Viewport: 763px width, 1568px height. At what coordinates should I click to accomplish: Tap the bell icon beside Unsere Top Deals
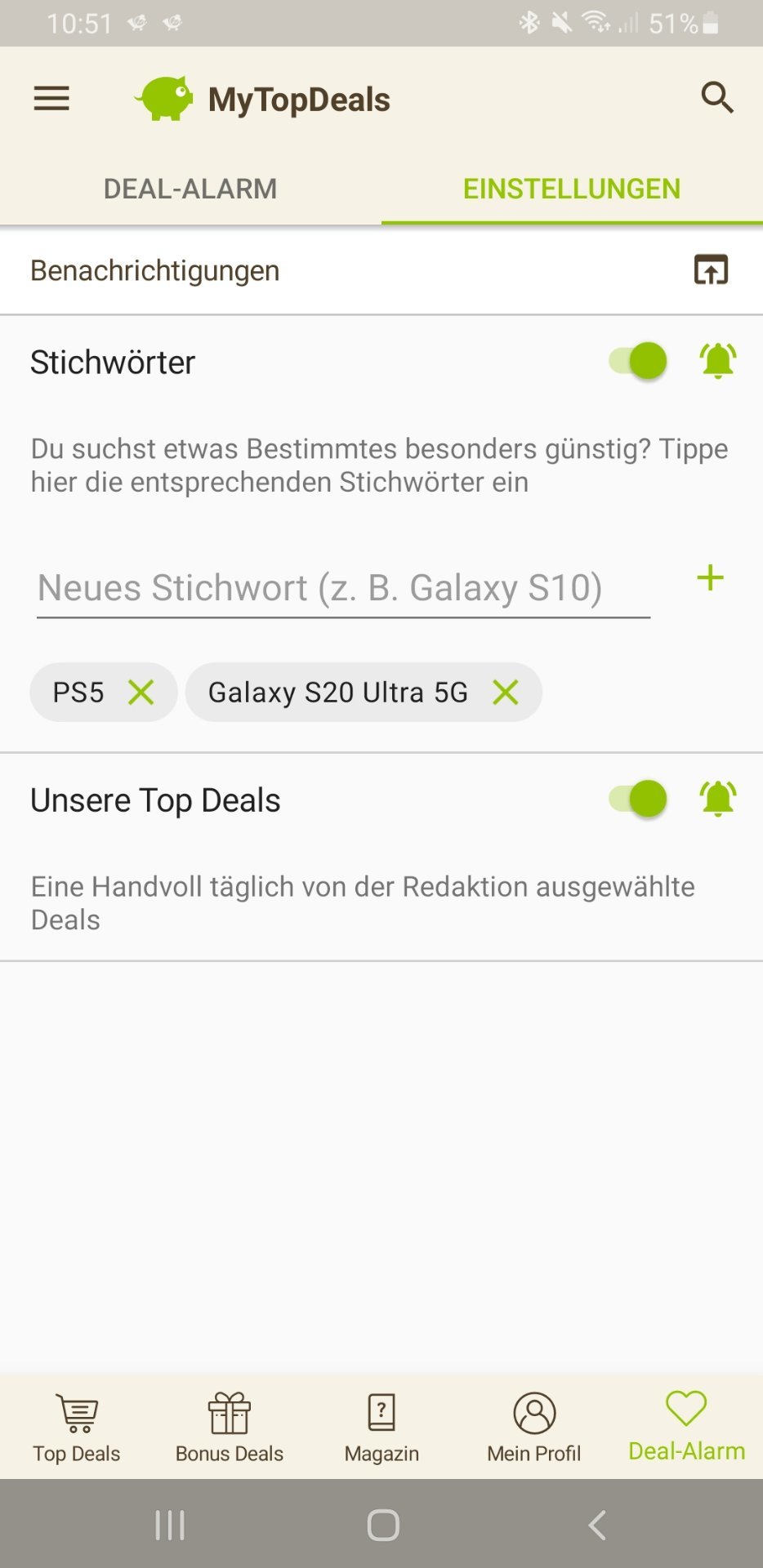717,799
